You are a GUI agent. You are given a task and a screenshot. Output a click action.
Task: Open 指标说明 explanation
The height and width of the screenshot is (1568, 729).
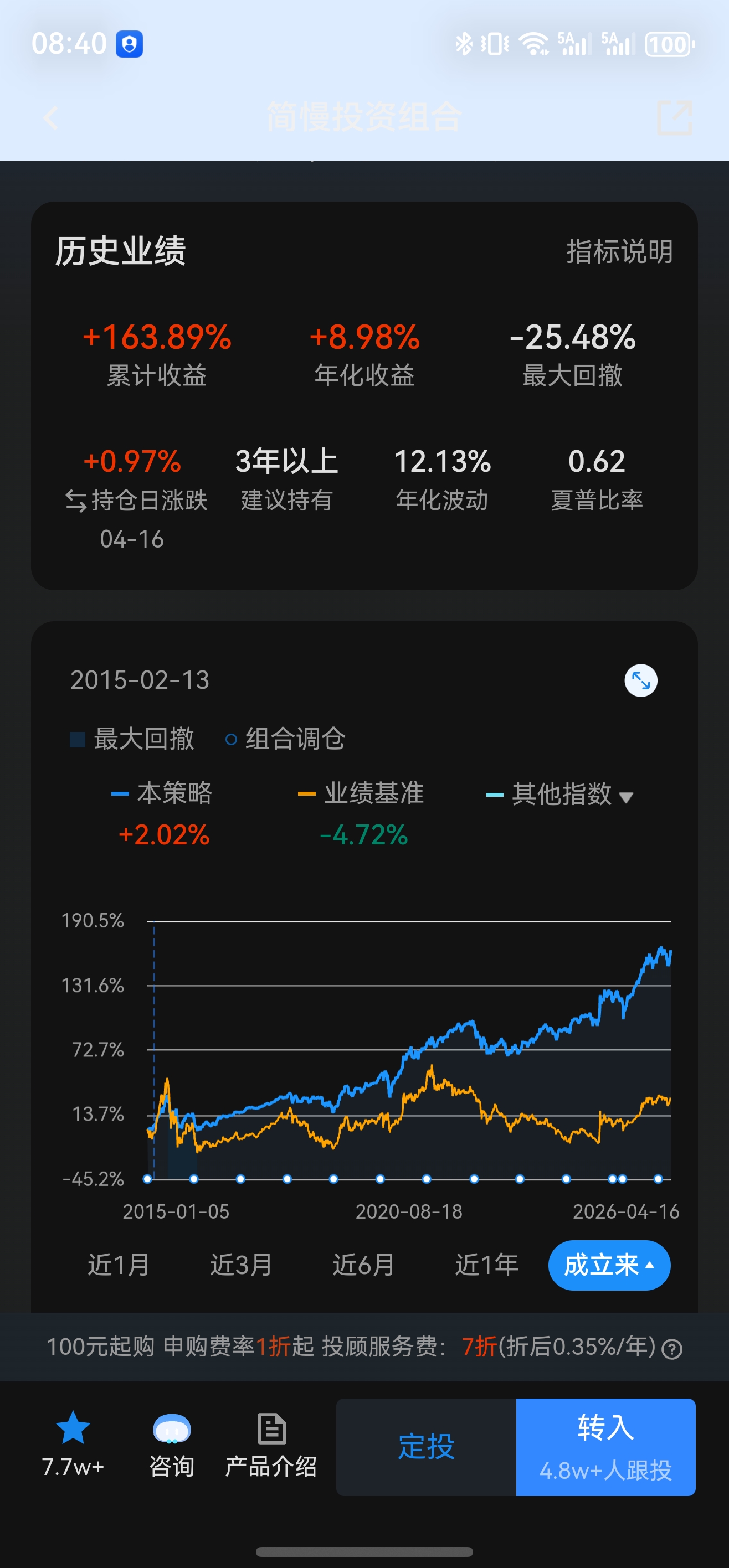pos(619,251)
